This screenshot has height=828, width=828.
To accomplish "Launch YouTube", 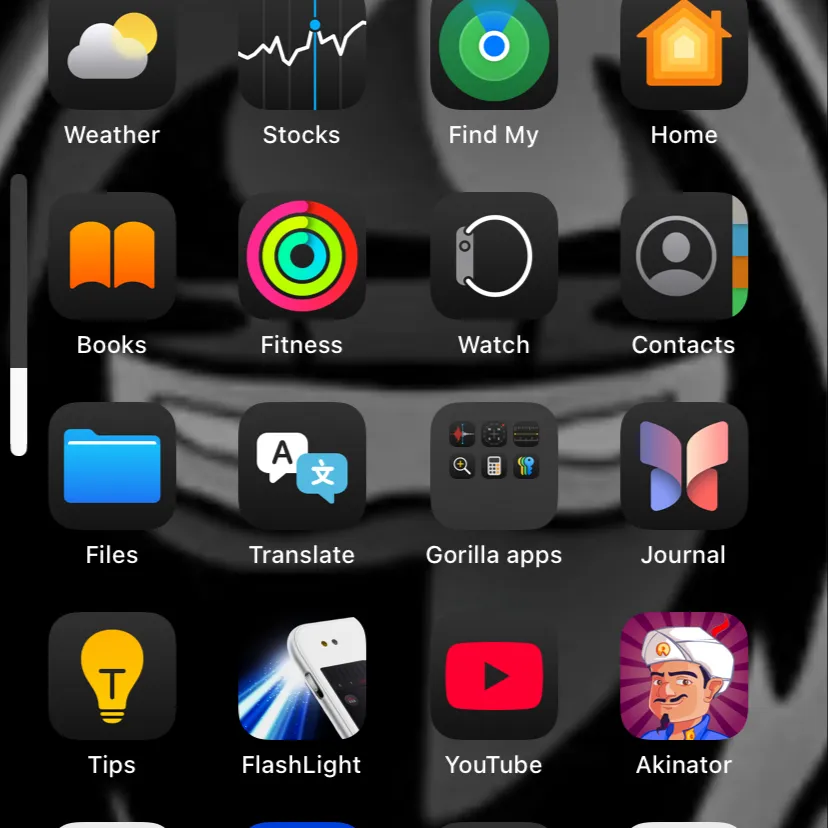I will [x=494, y=676].
